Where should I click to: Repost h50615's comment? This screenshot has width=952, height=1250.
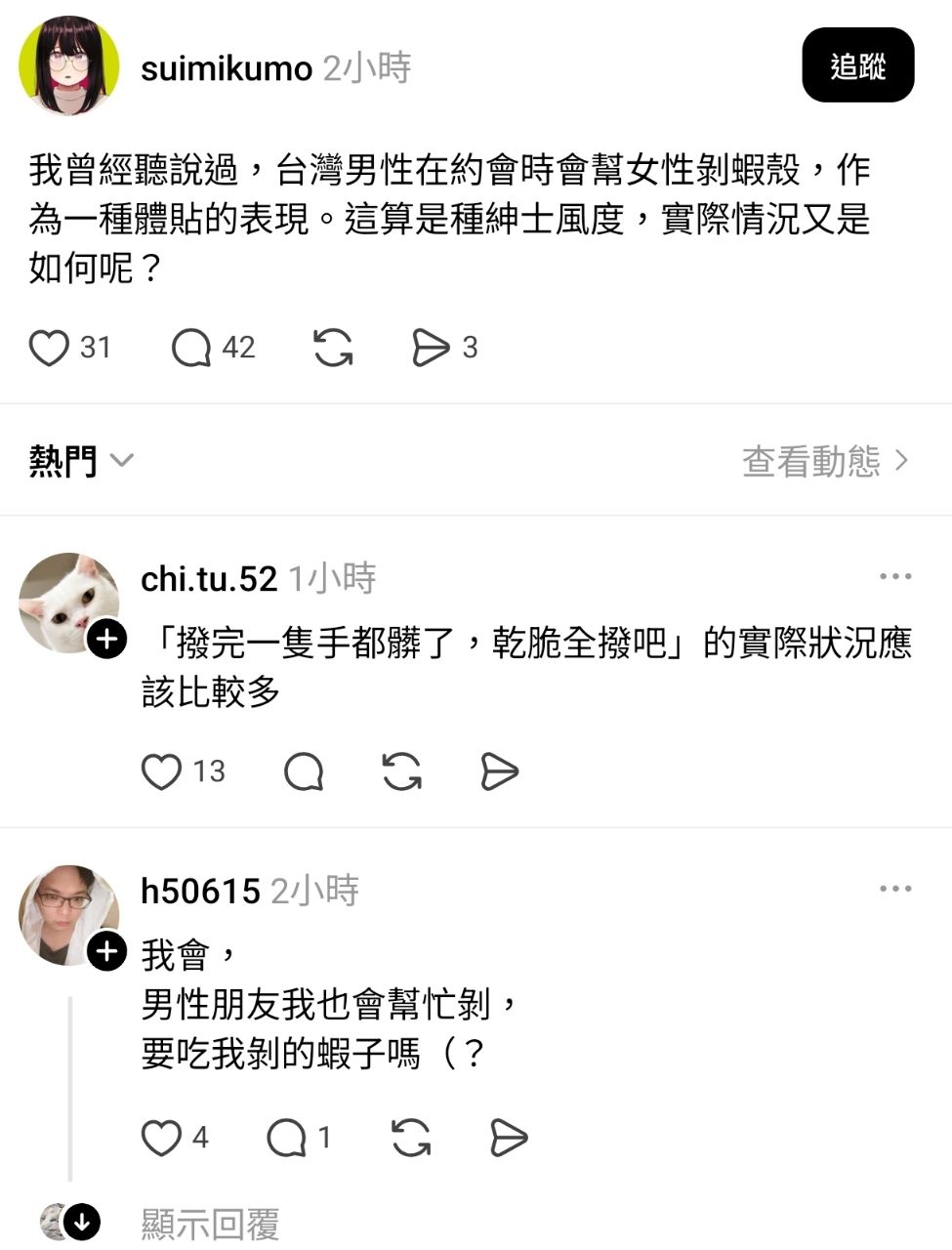(409, 1137)
